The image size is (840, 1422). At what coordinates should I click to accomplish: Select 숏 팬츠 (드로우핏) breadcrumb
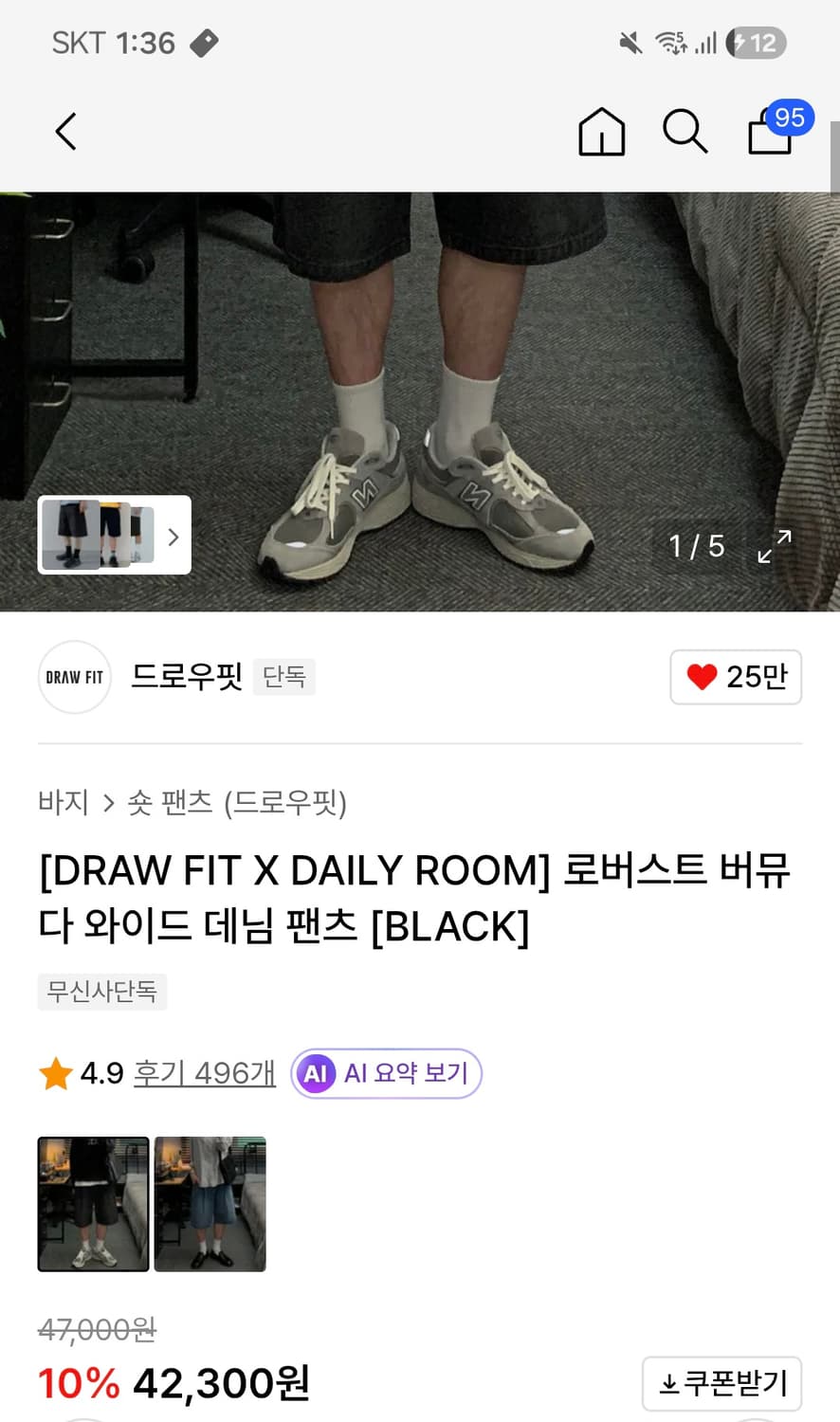pos(238,802)
